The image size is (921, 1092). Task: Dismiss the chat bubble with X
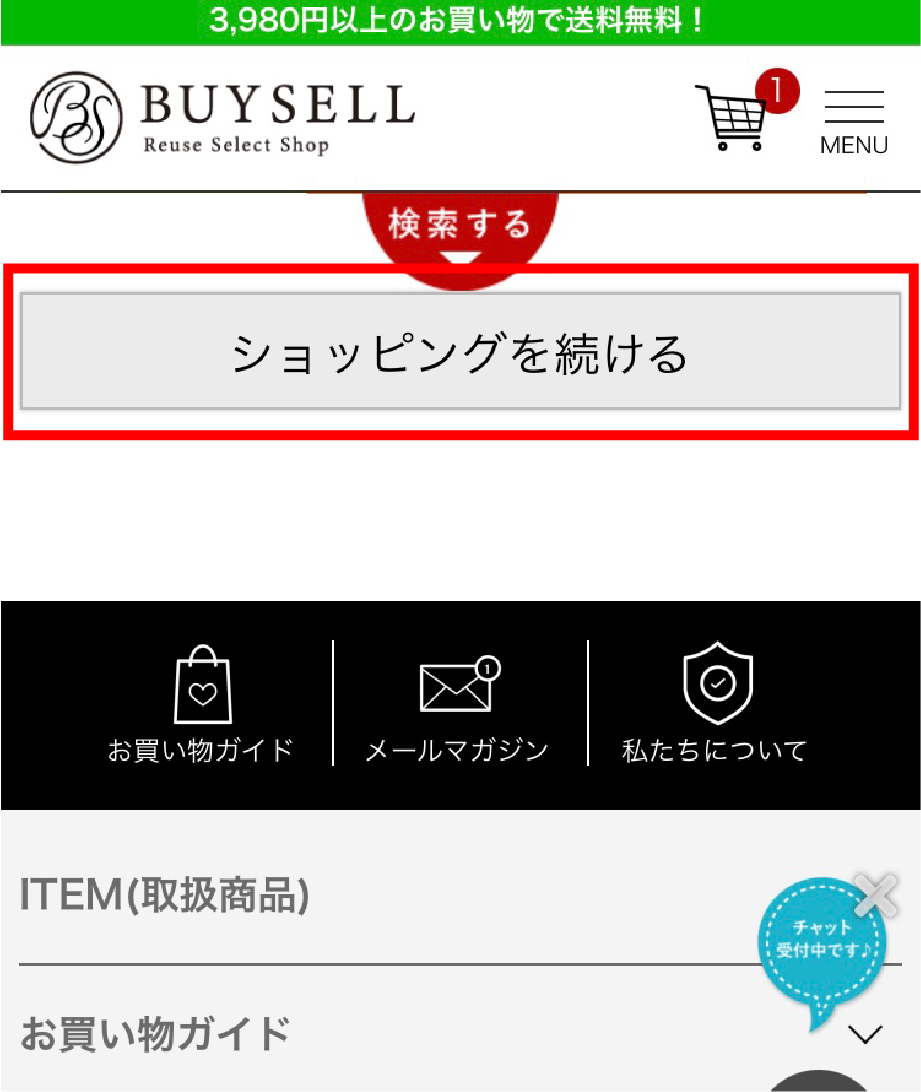[x=877, y=892]
